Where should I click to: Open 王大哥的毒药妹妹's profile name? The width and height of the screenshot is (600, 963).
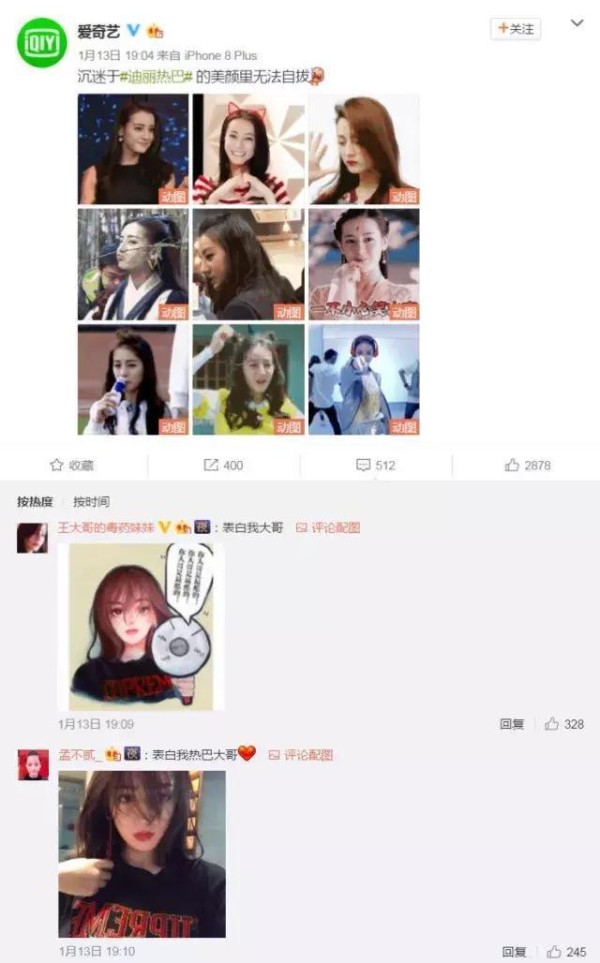pos(107,527)
